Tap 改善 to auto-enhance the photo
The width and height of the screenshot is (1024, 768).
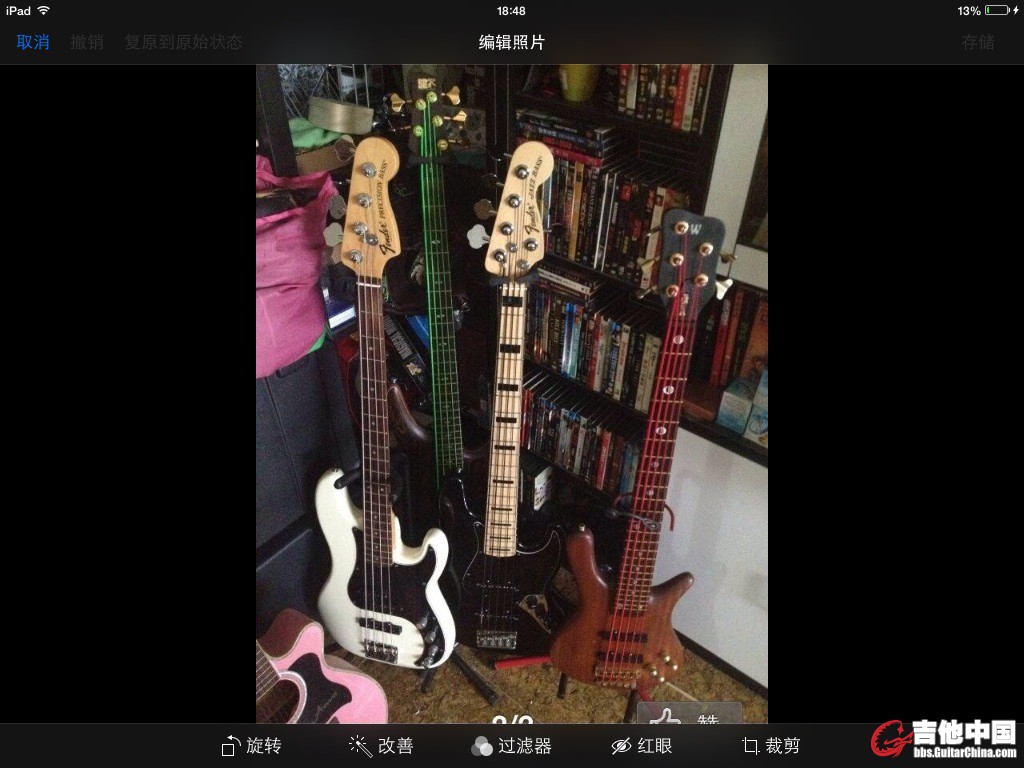click(381, 746)
